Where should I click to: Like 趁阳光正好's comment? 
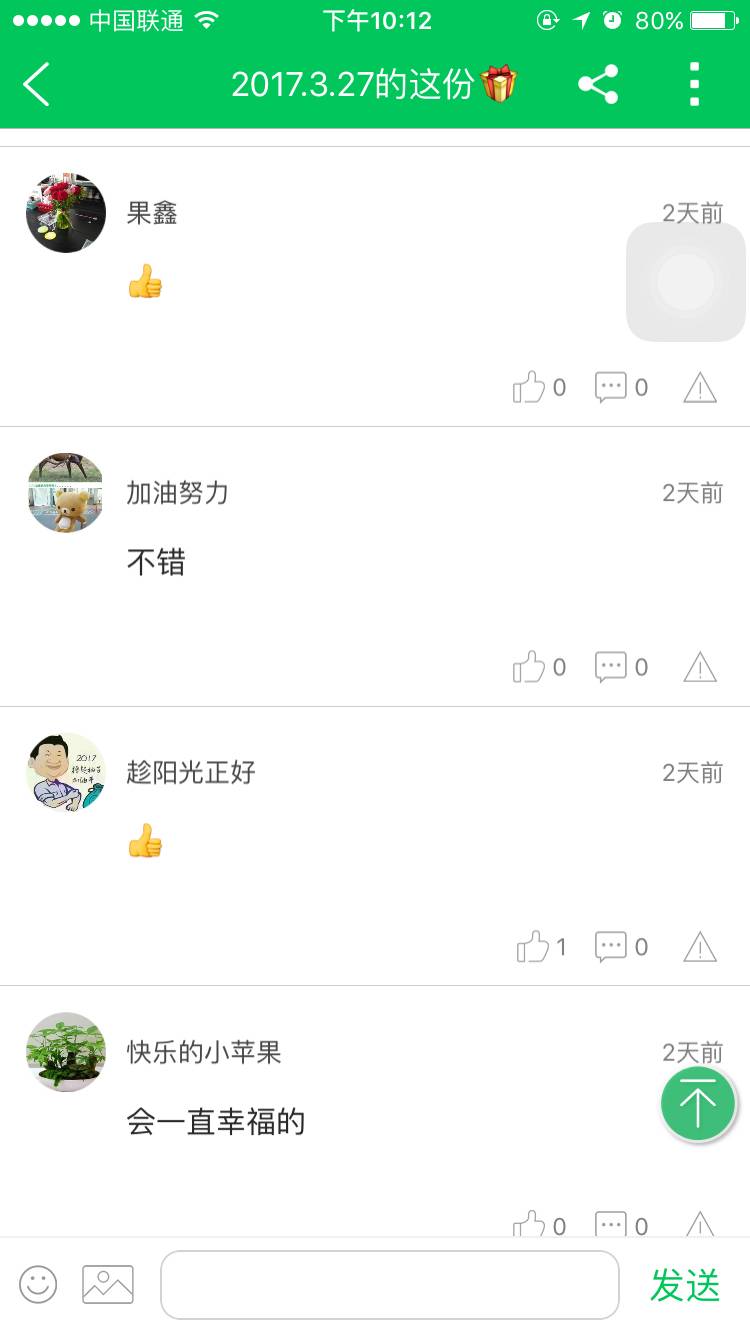533,946
